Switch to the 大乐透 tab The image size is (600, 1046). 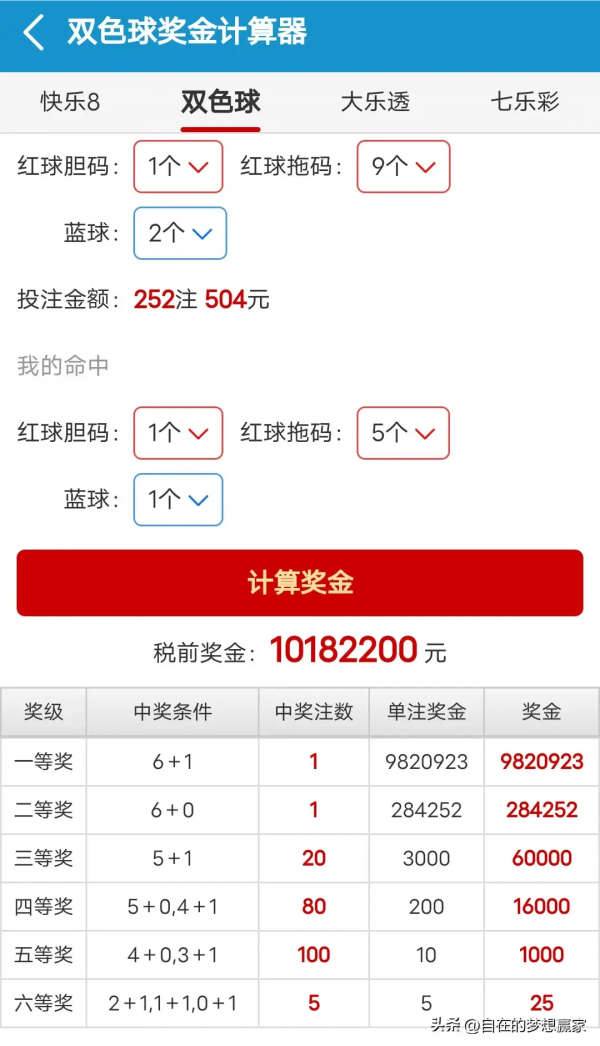[375, 101]
